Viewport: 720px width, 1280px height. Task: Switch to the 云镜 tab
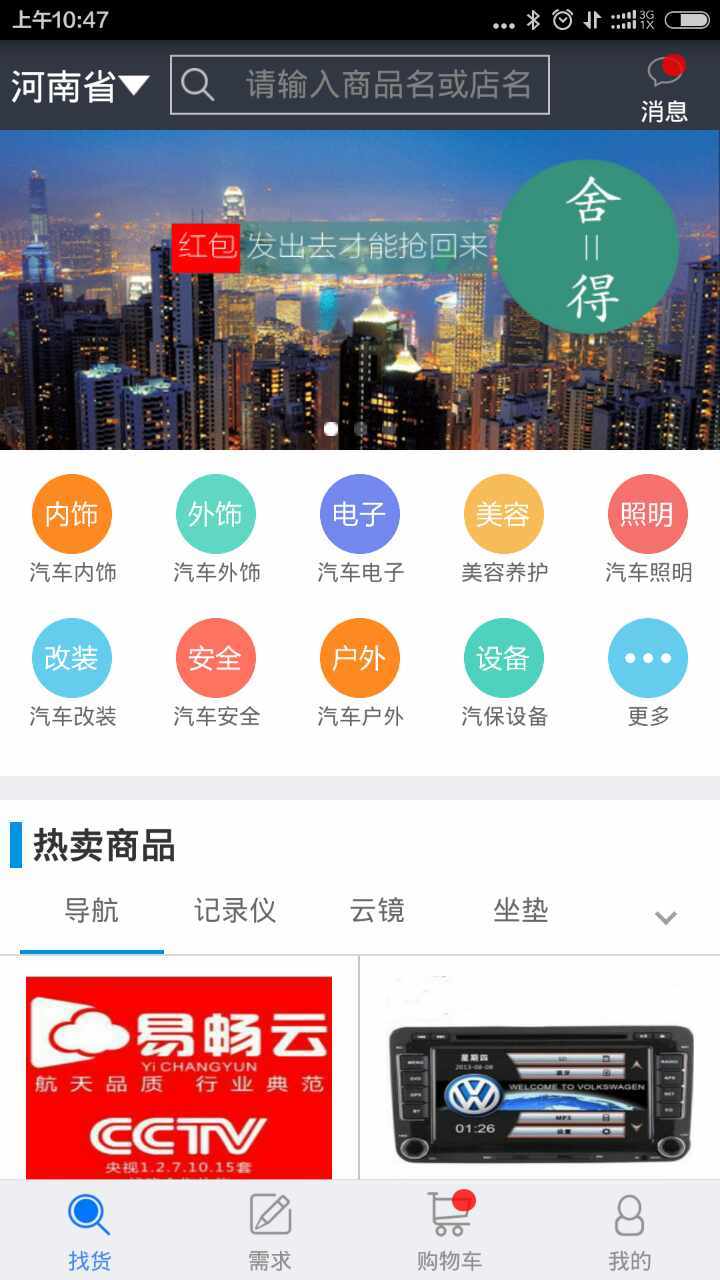pyautogui.click(x=377, y=911)
